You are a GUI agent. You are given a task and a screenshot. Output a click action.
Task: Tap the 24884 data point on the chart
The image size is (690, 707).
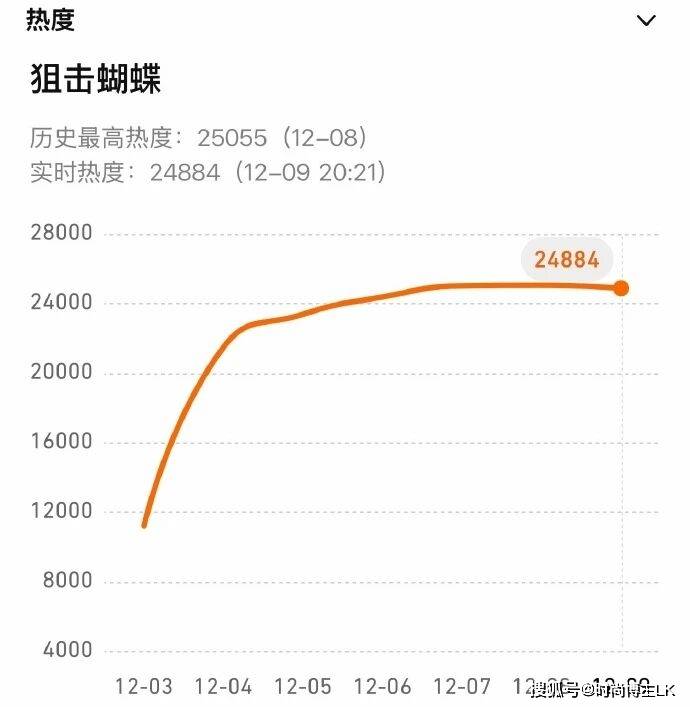point(621,288)
